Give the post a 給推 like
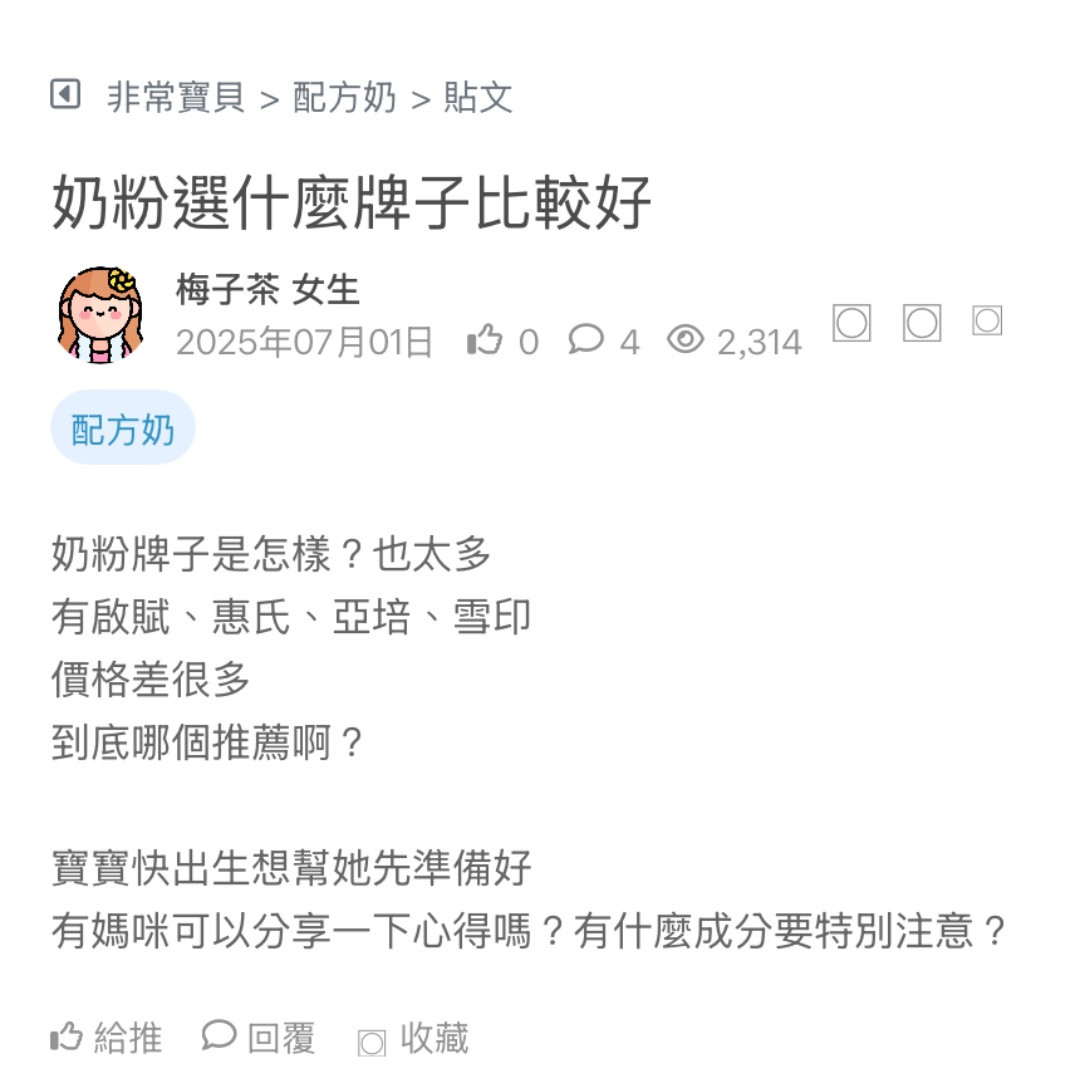Screen dimensions: 1080x1080 106,1038
